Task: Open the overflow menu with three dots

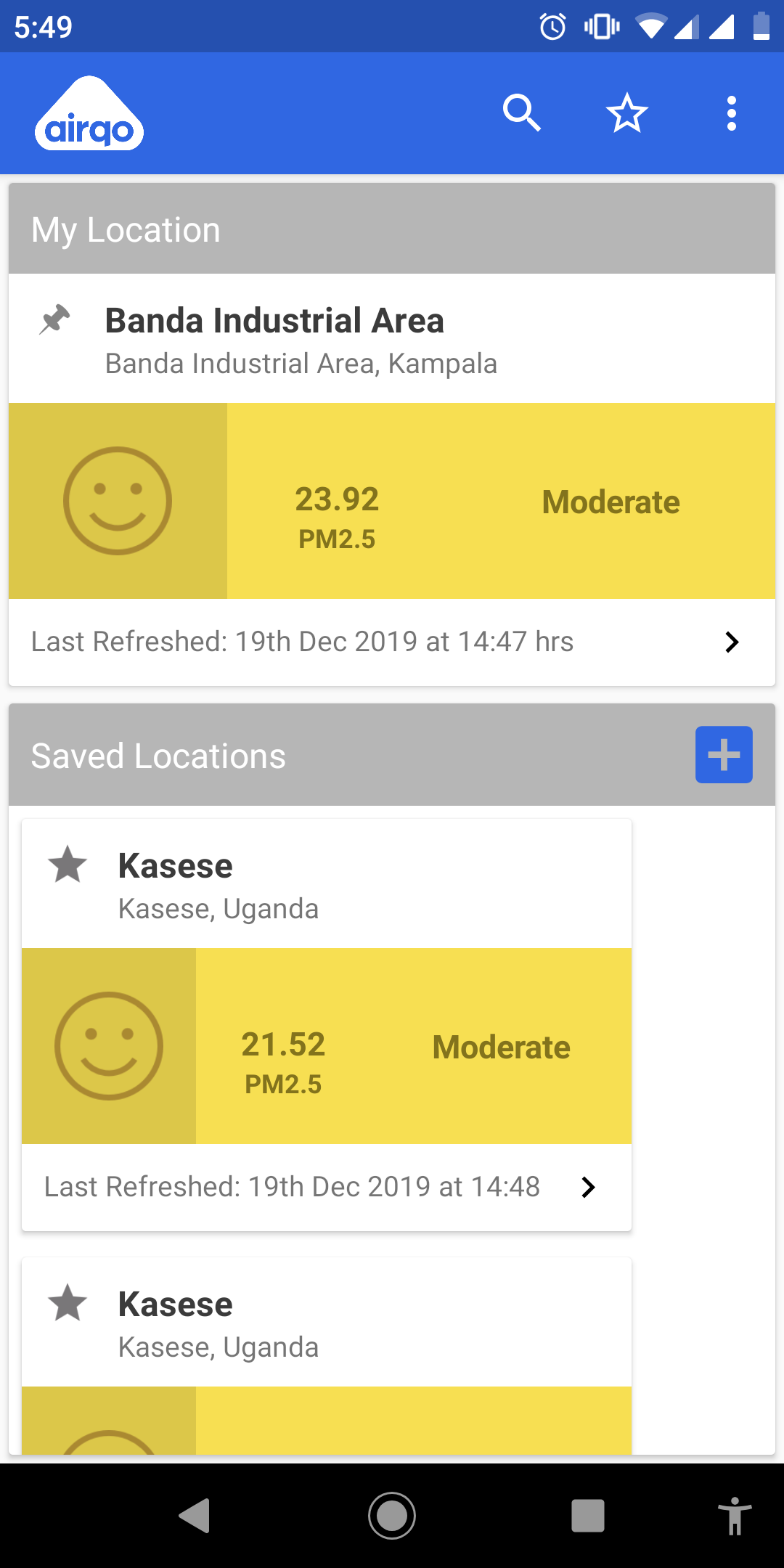Action: click(730, 113)
